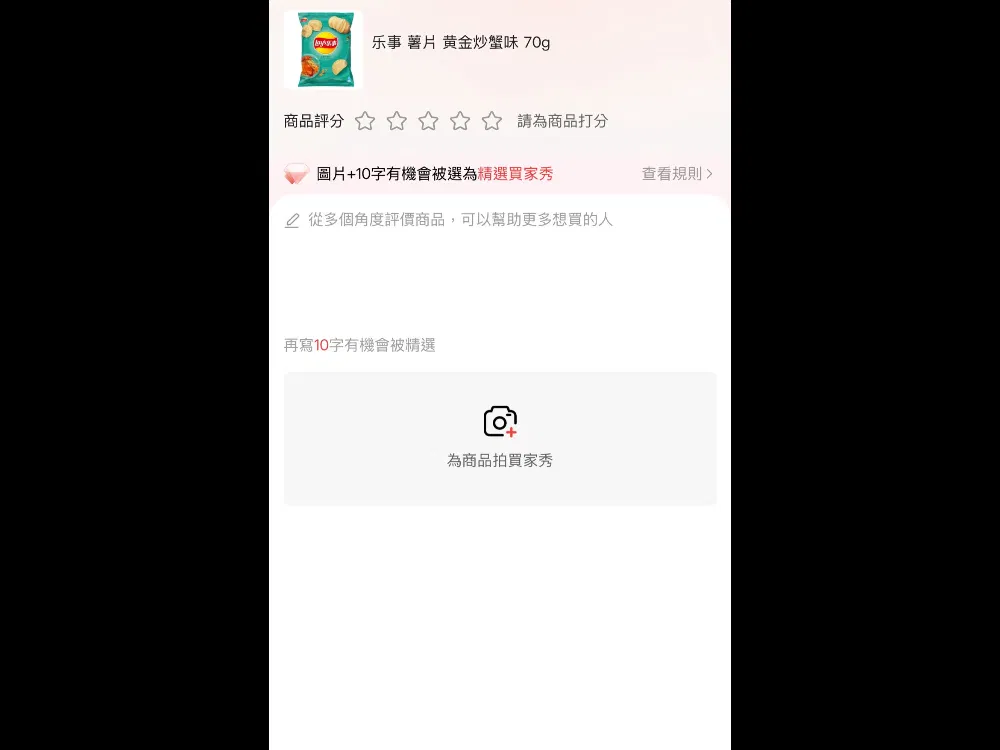Add a photo via 為商品拍買家秀
1000x750 pixels.
coord(500,438)
